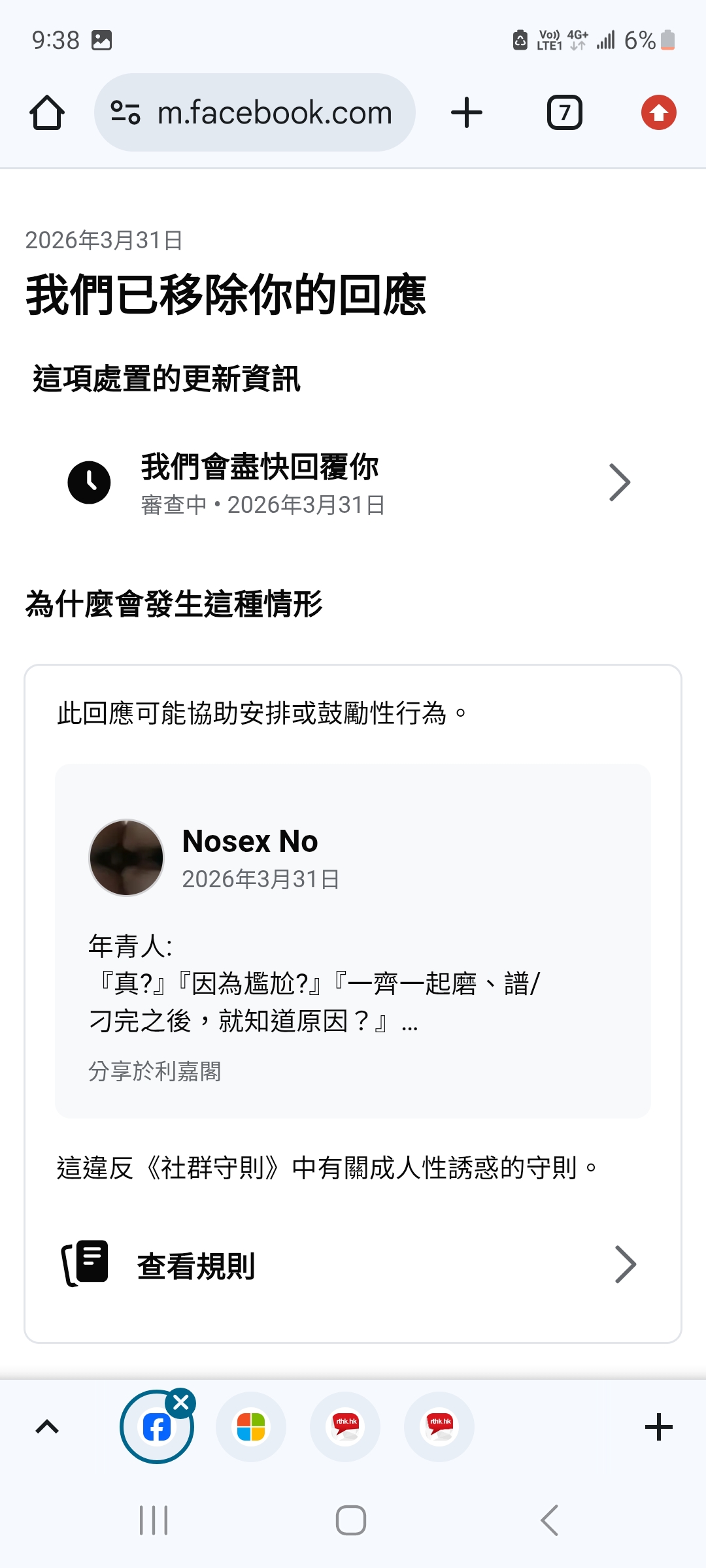Open the removed comment by Nosex No
706x1568 pixels.
(353, 941)
